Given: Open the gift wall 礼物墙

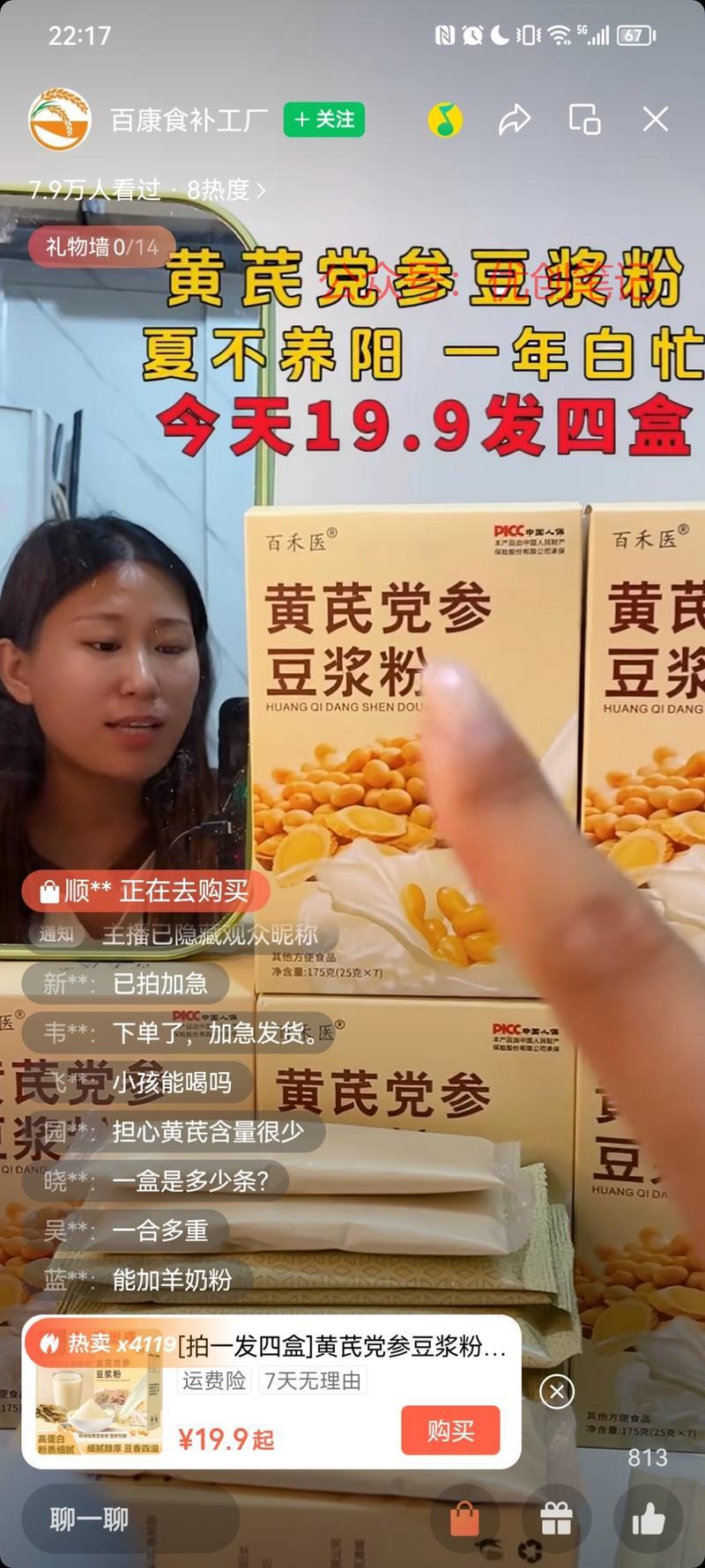Looking at the screenshot, I should point(101,248).
